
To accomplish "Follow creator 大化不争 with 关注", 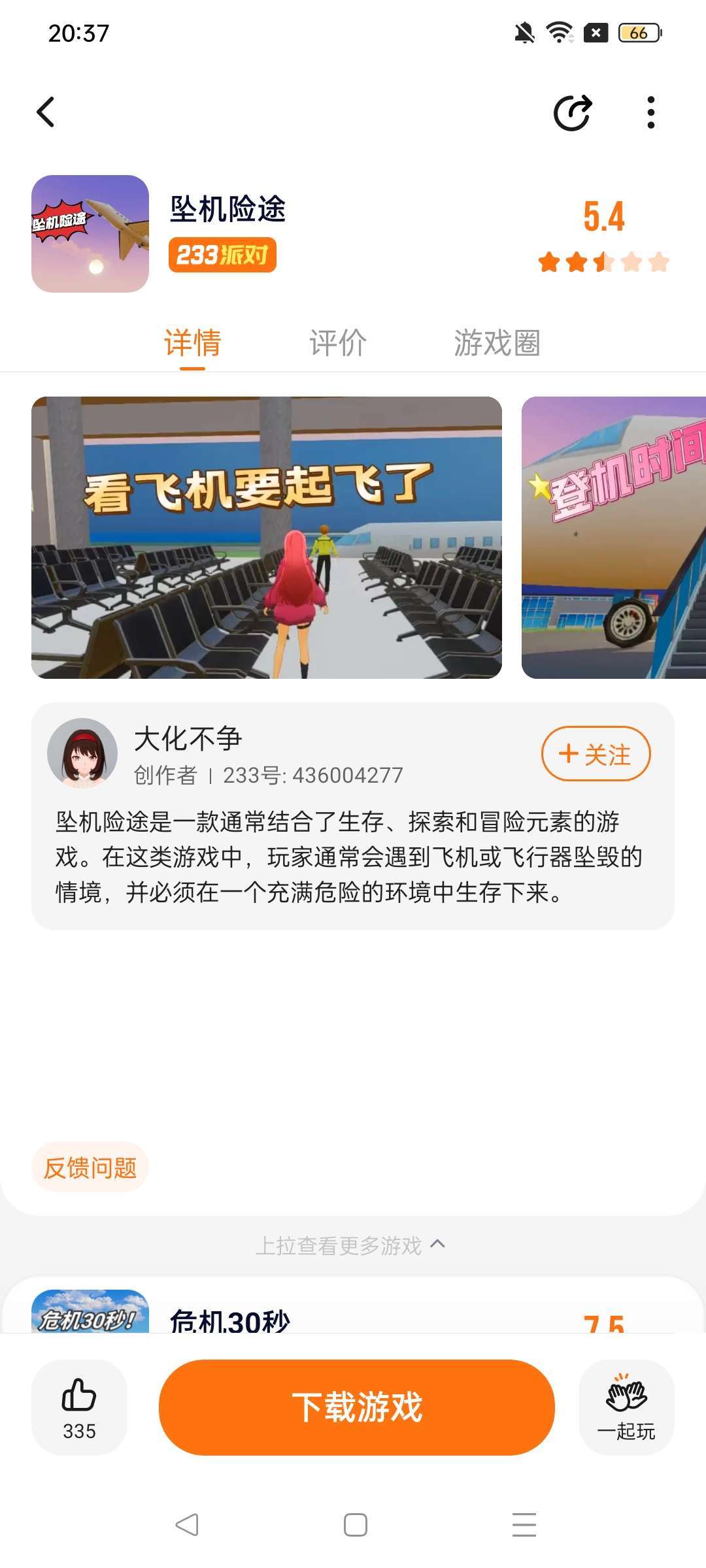I will click(596, 754).
